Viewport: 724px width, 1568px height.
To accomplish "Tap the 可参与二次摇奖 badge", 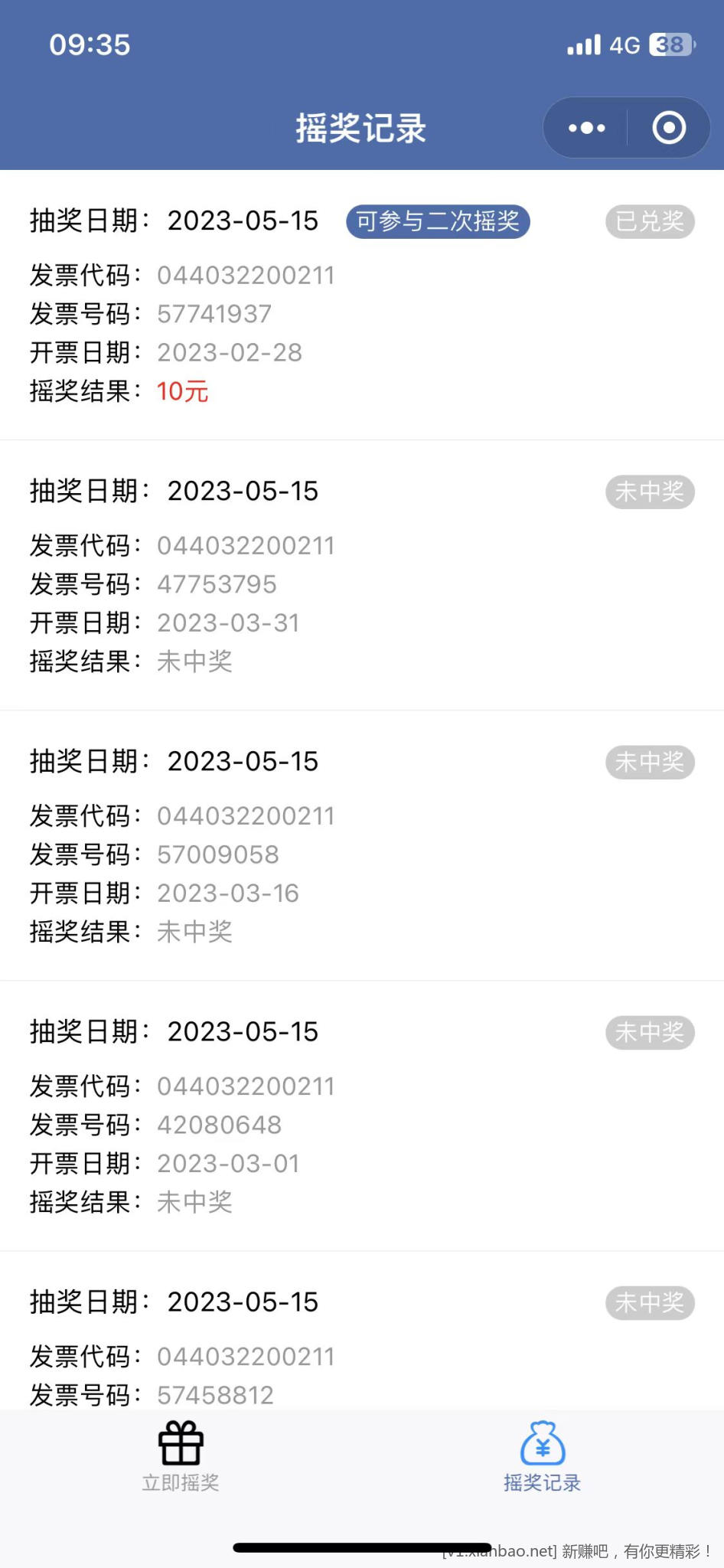I will coord(438,221).
